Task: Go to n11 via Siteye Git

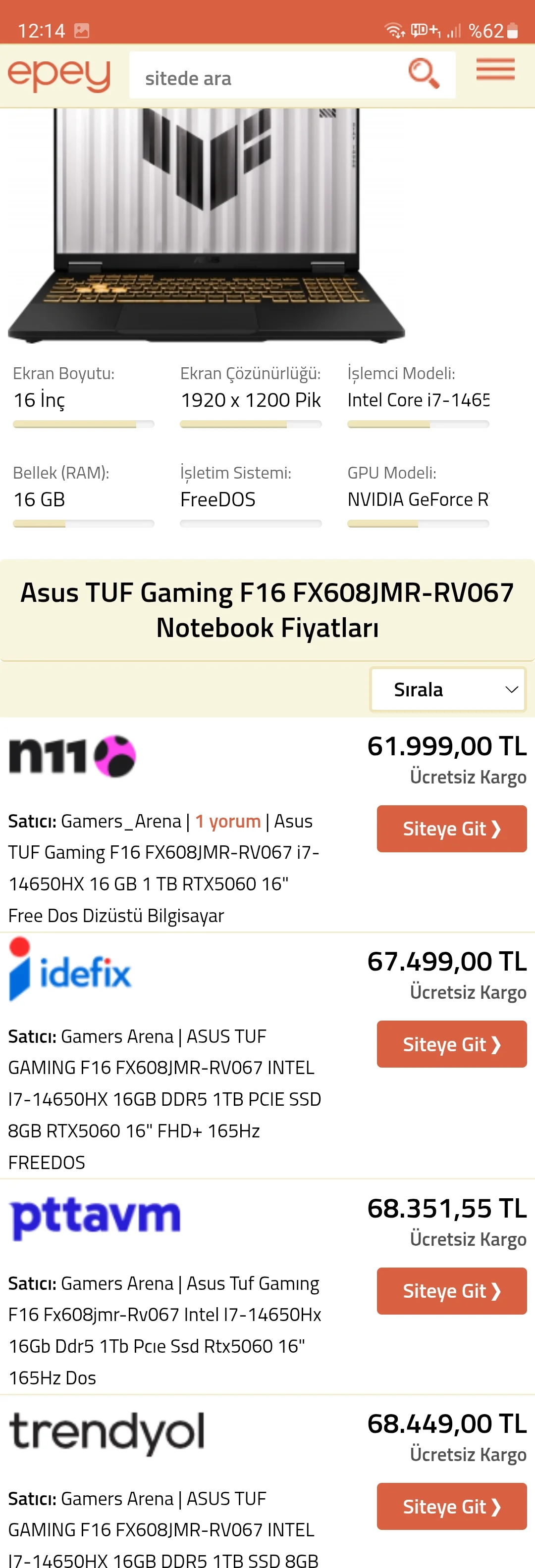Action: 451,829
